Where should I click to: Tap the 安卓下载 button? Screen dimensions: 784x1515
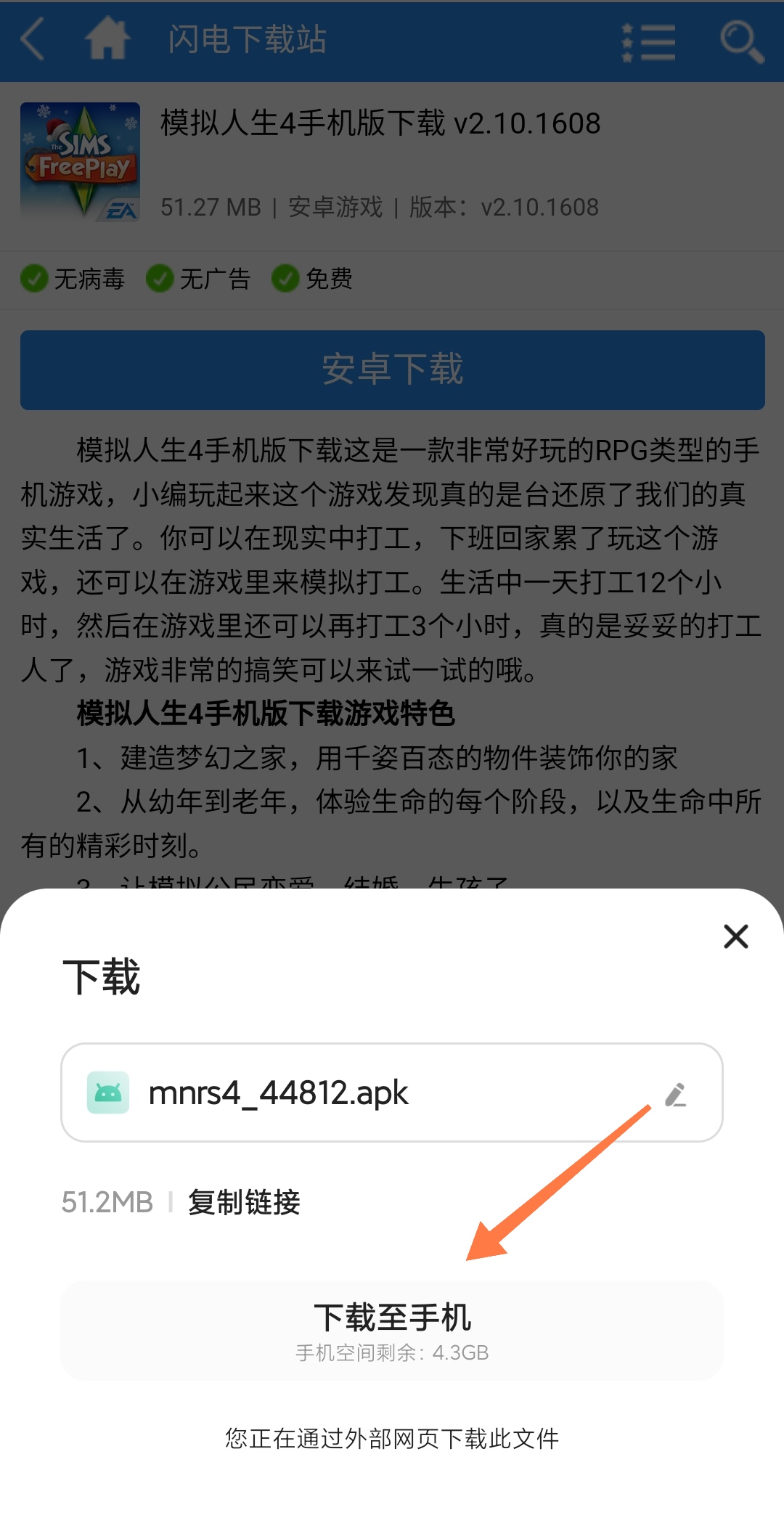392,369
